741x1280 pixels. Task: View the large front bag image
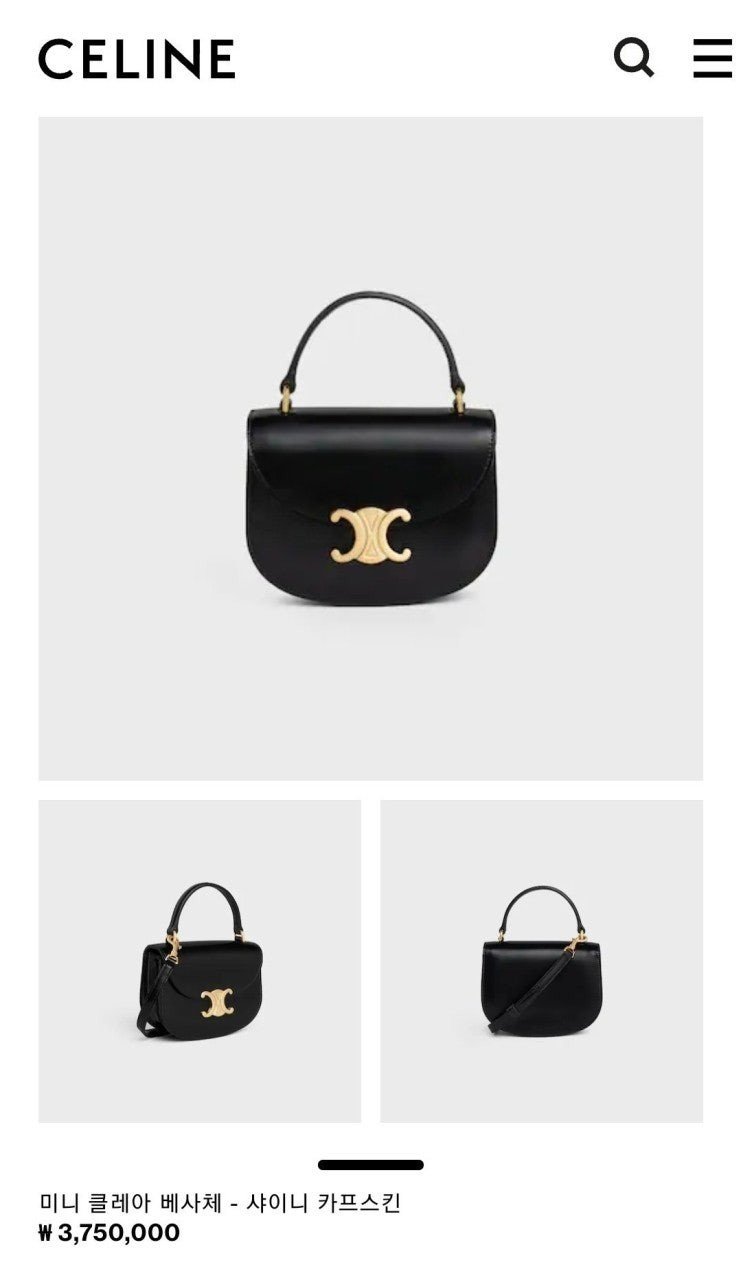370,448
